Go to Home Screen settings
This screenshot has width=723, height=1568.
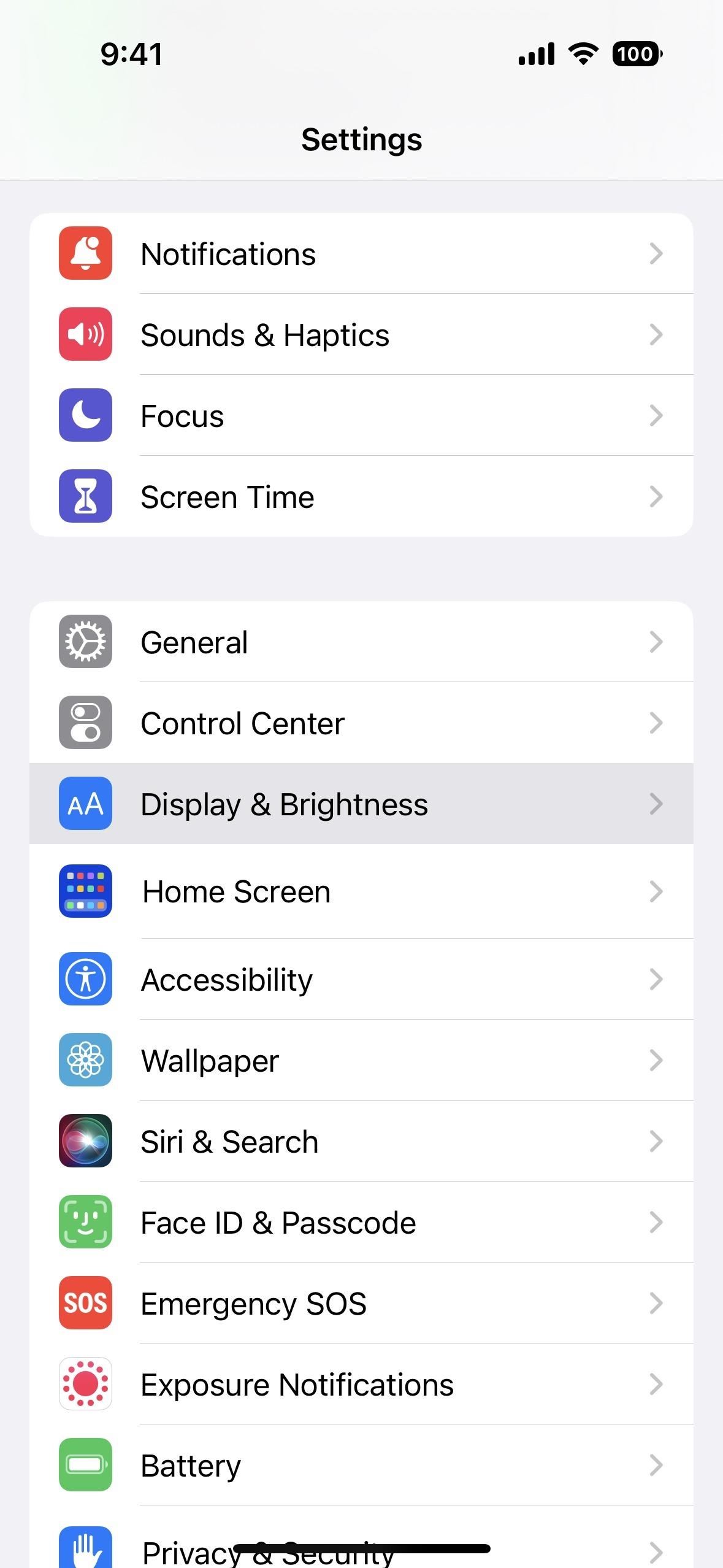point(361,891)
